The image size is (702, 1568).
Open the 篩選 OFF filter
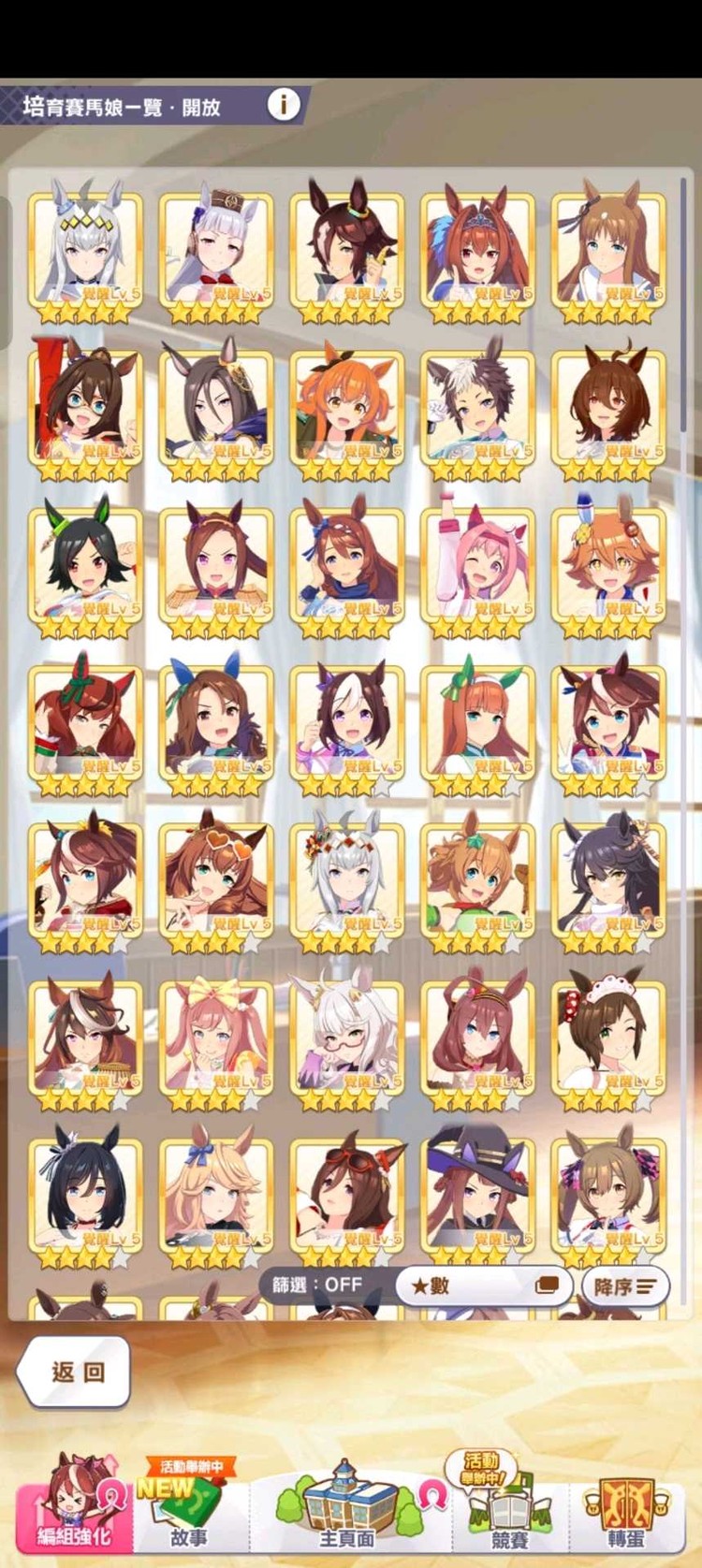point(318,1285)
